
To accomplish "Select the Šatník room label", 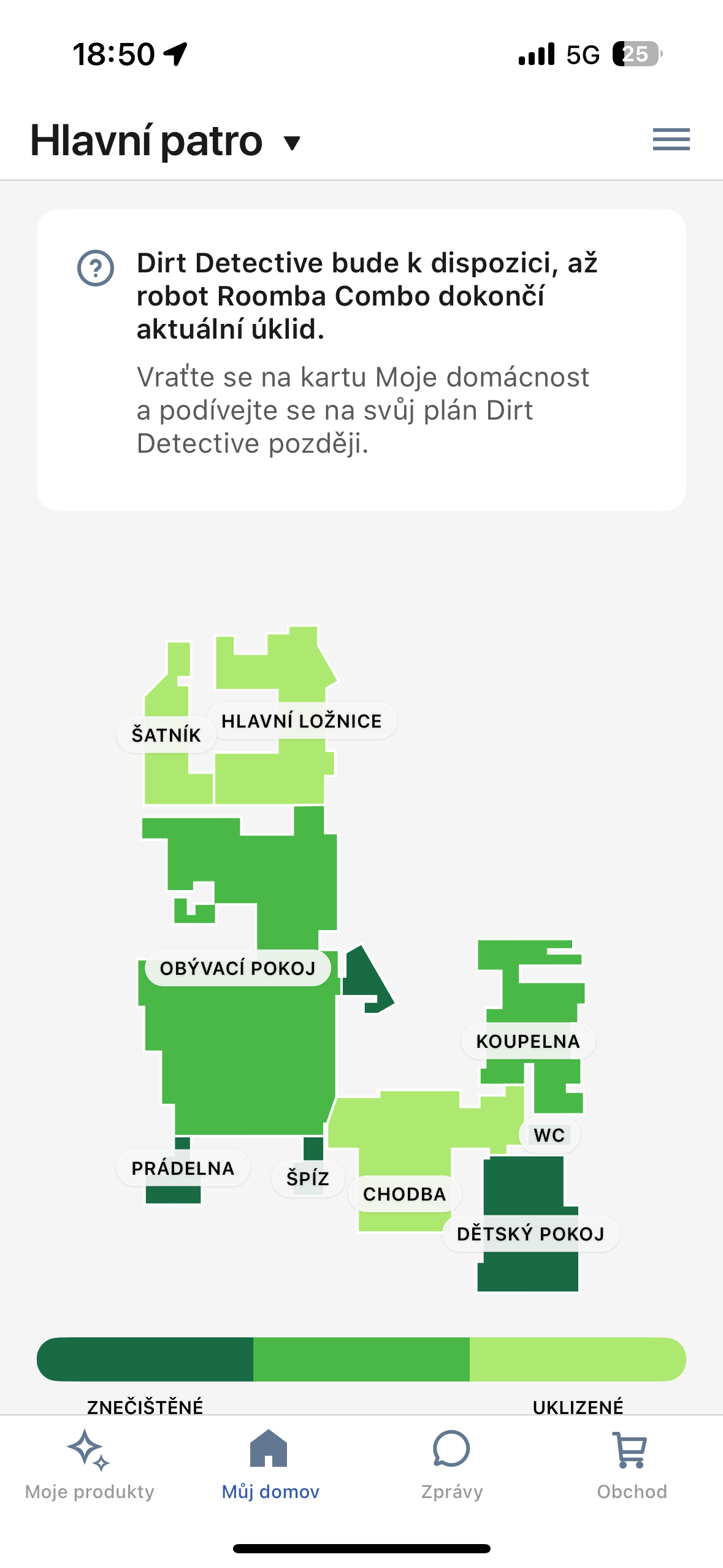I will 166,734.
